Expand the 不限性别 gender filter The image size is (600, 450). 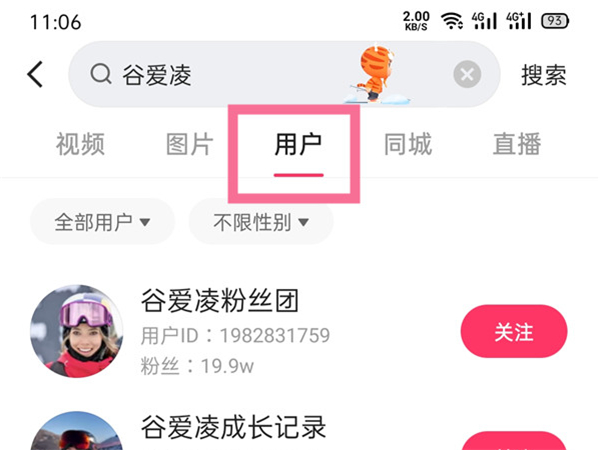tap(260, 221)
